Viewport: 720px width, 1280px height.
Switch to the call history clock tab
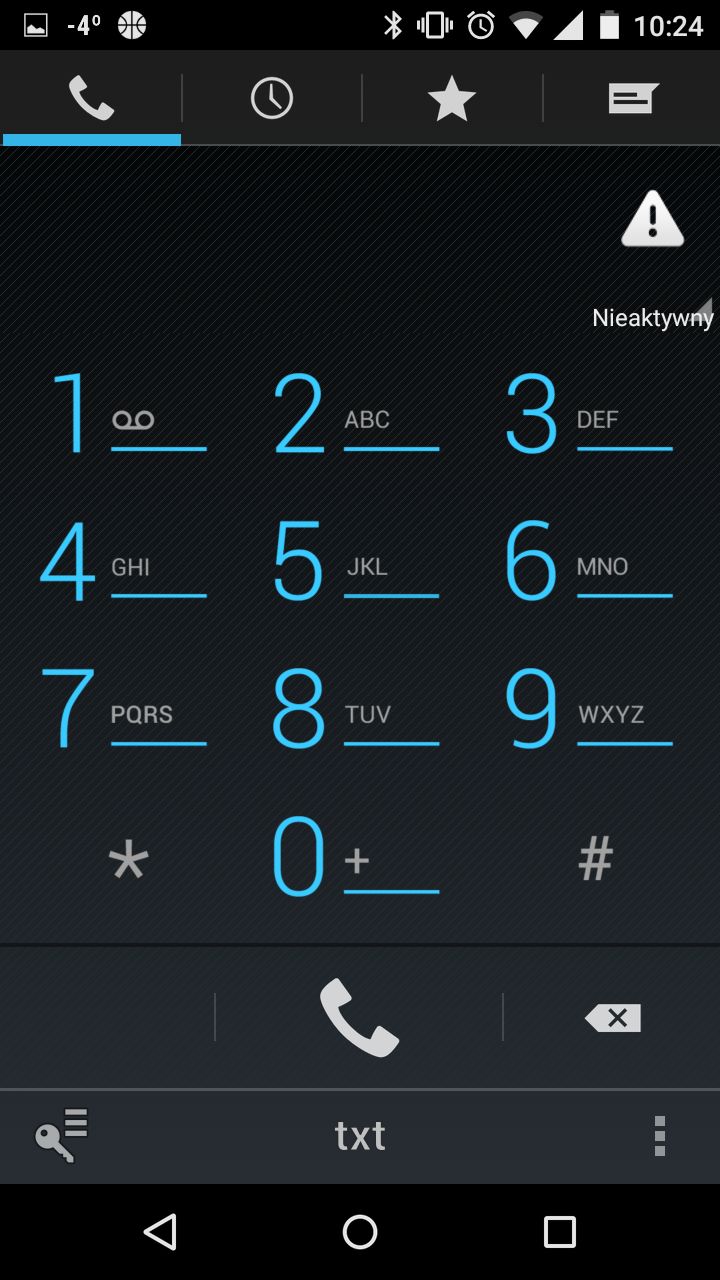point(271,98)
